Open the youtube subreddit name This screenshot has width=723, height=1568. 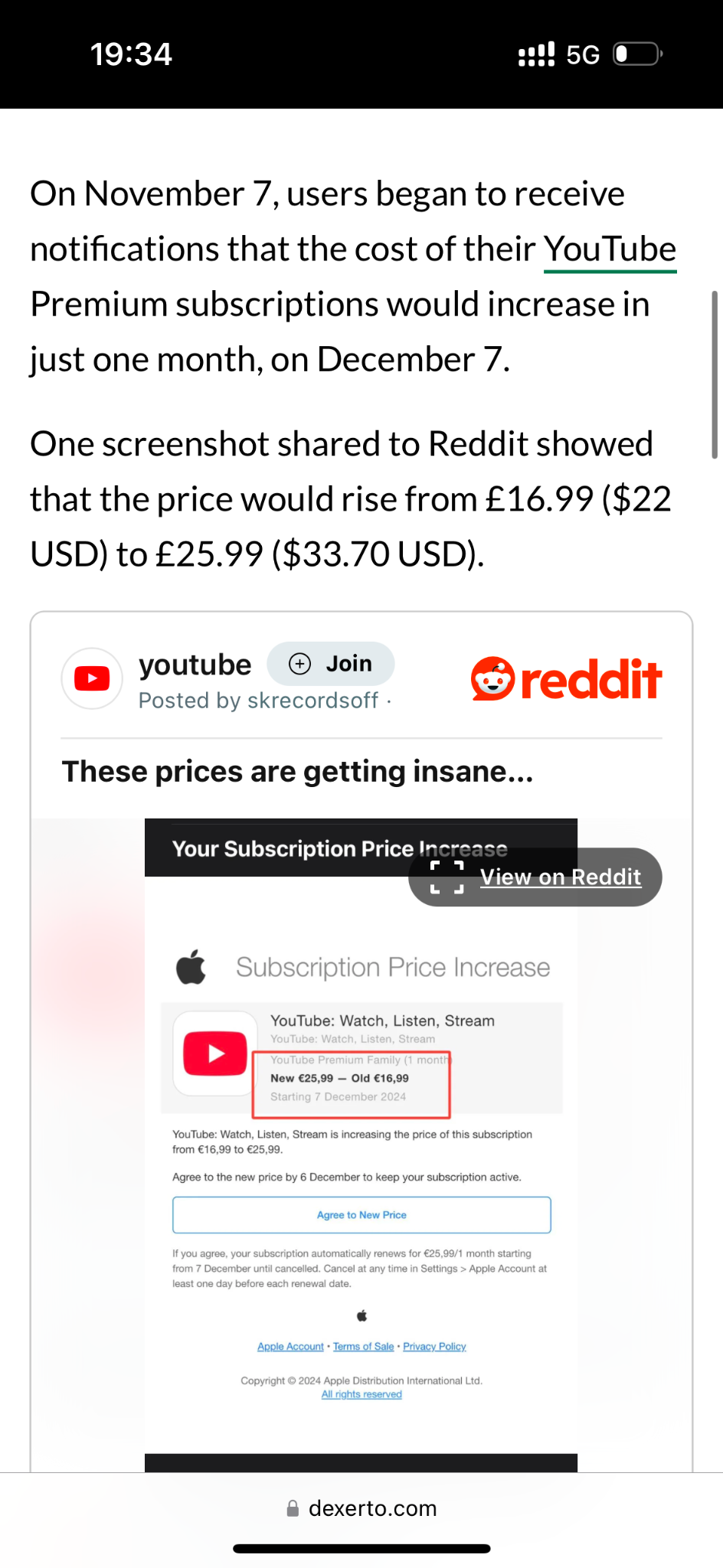click(195, 665)
